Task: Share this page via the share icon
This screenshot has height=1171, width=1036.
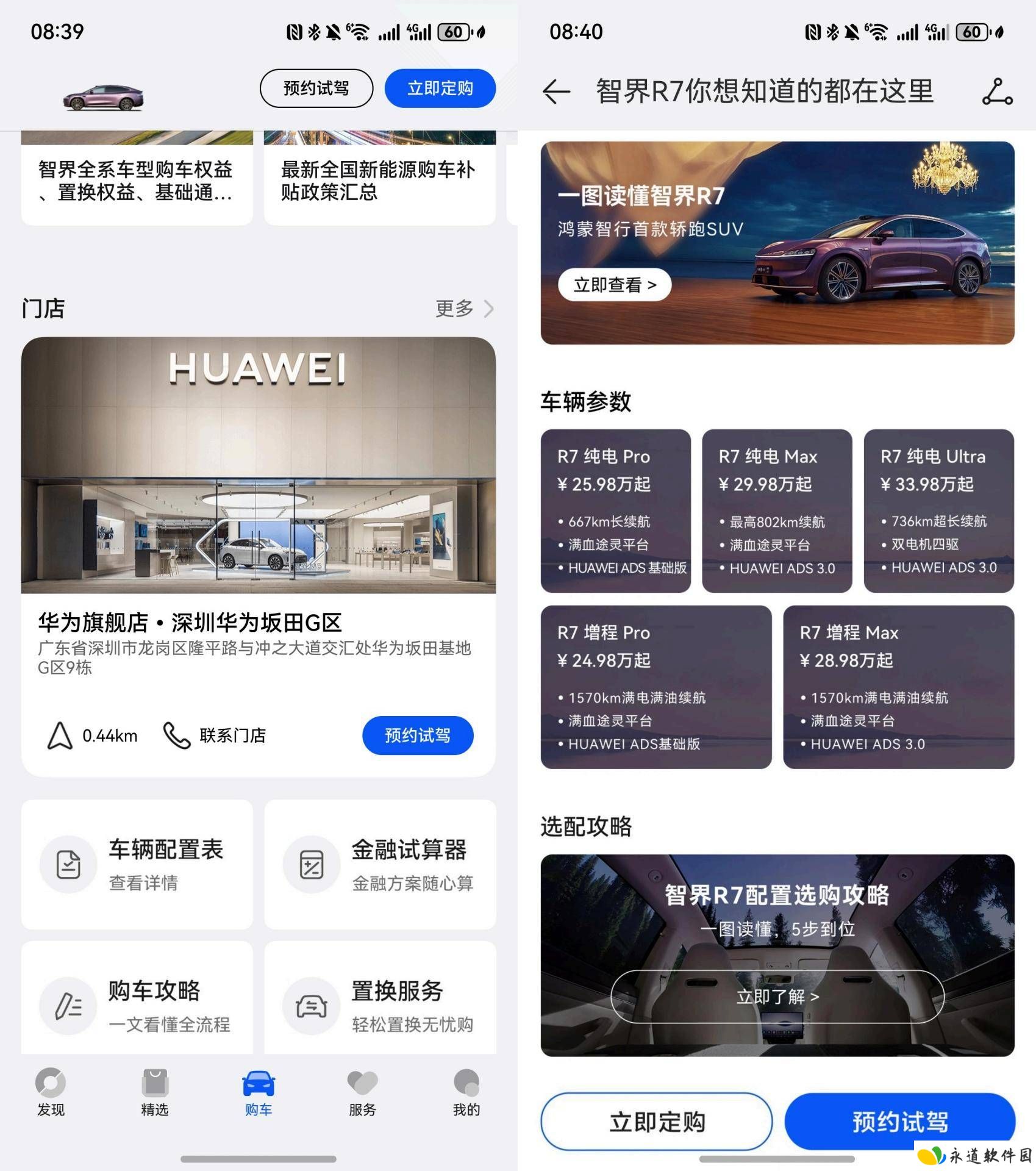Action: click(x=997, y=91)
